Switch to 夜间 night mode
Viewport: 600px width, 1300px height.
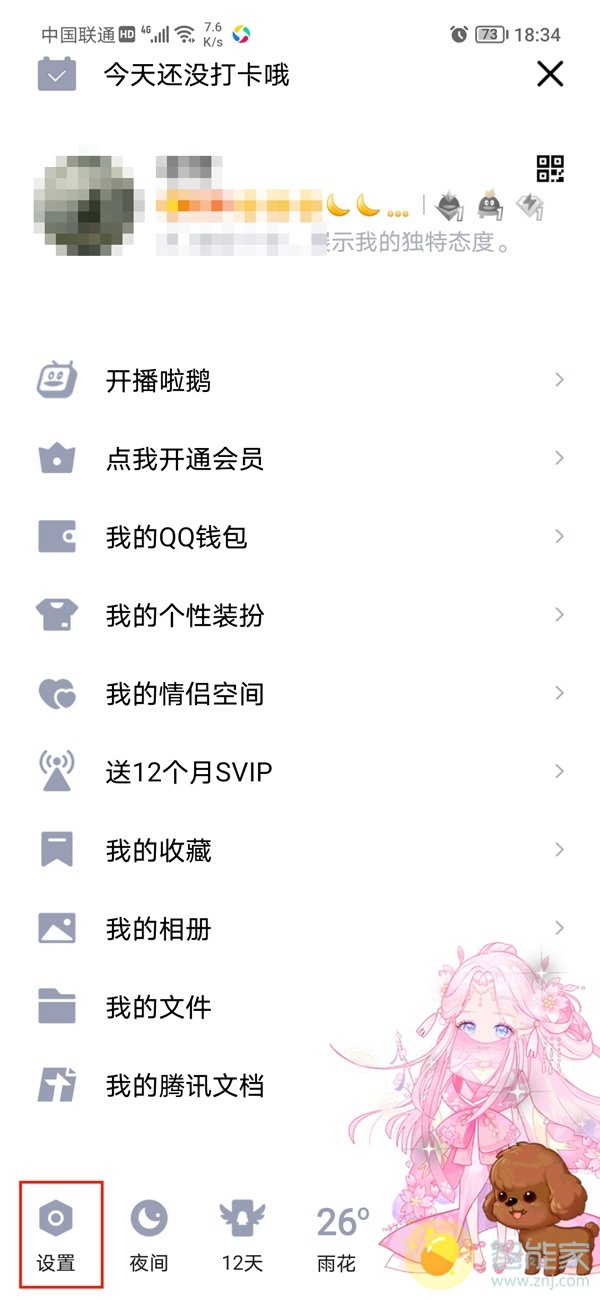tap(149, 1234)
